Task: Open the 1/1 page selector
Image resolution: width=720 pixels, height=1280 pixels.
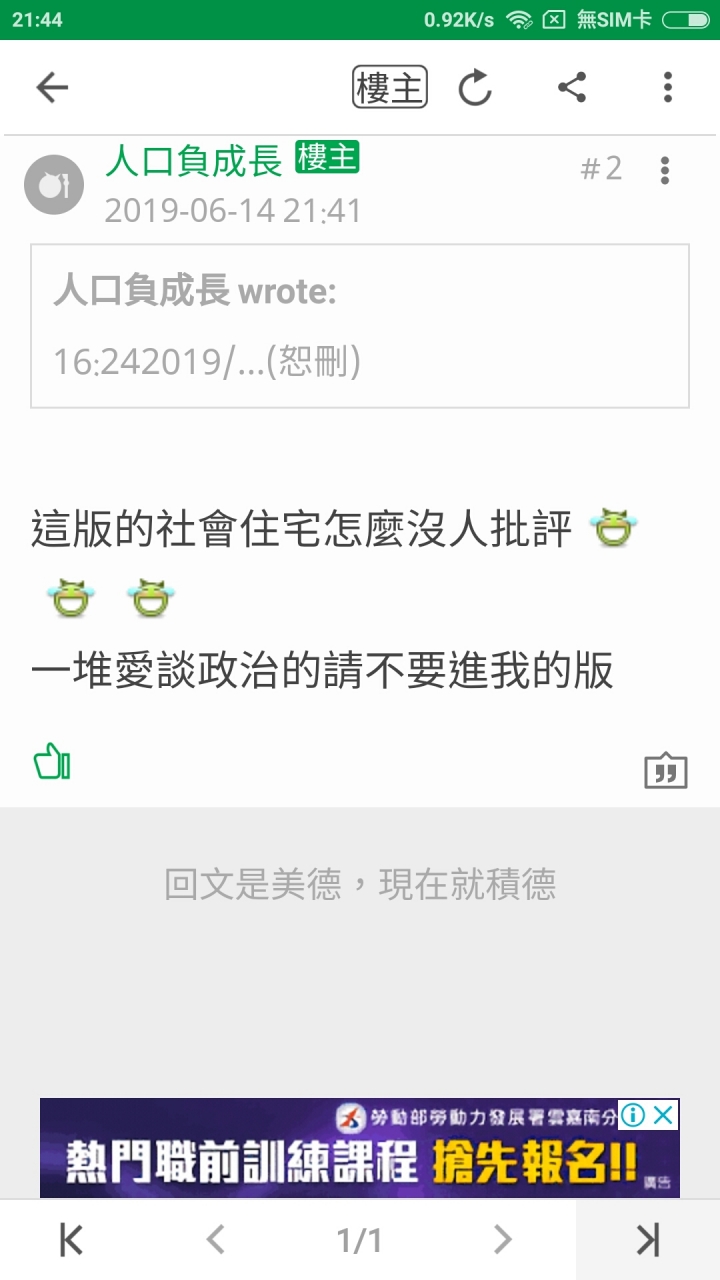Action: [360, 1240]
